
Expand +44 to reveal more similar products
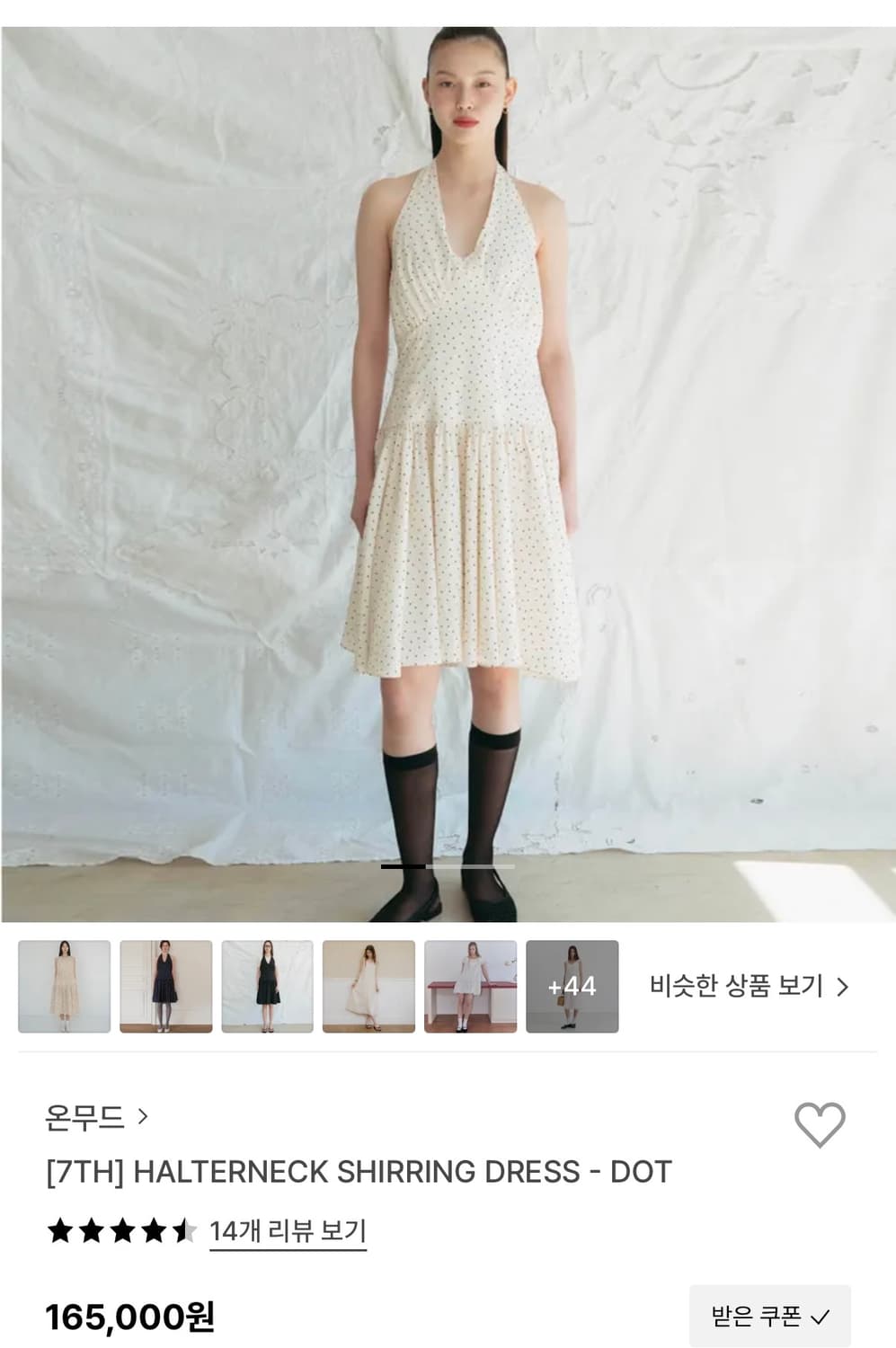(573, 985)
